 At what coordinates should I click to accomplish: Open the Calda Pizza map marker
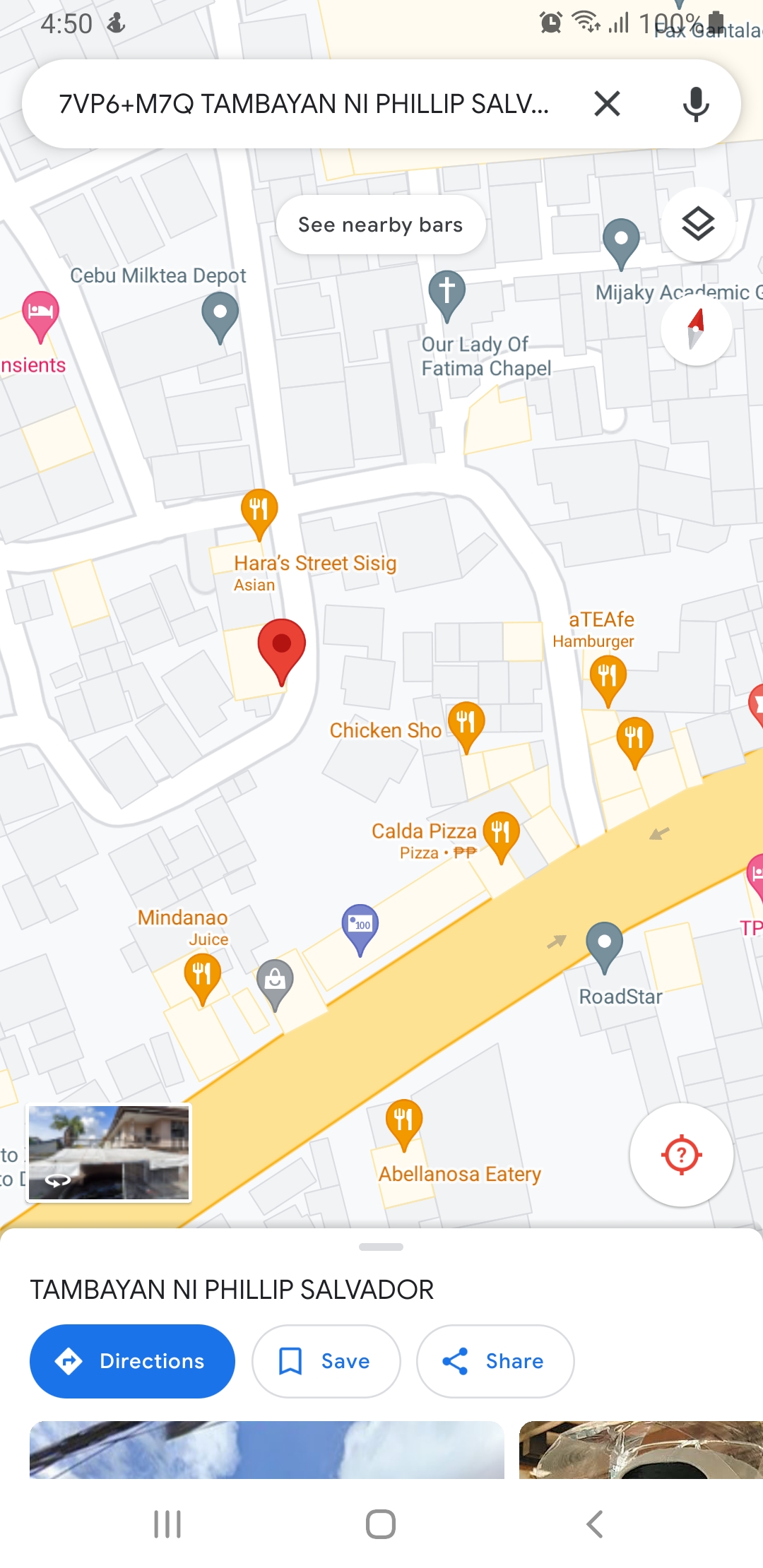click(501, 833)
